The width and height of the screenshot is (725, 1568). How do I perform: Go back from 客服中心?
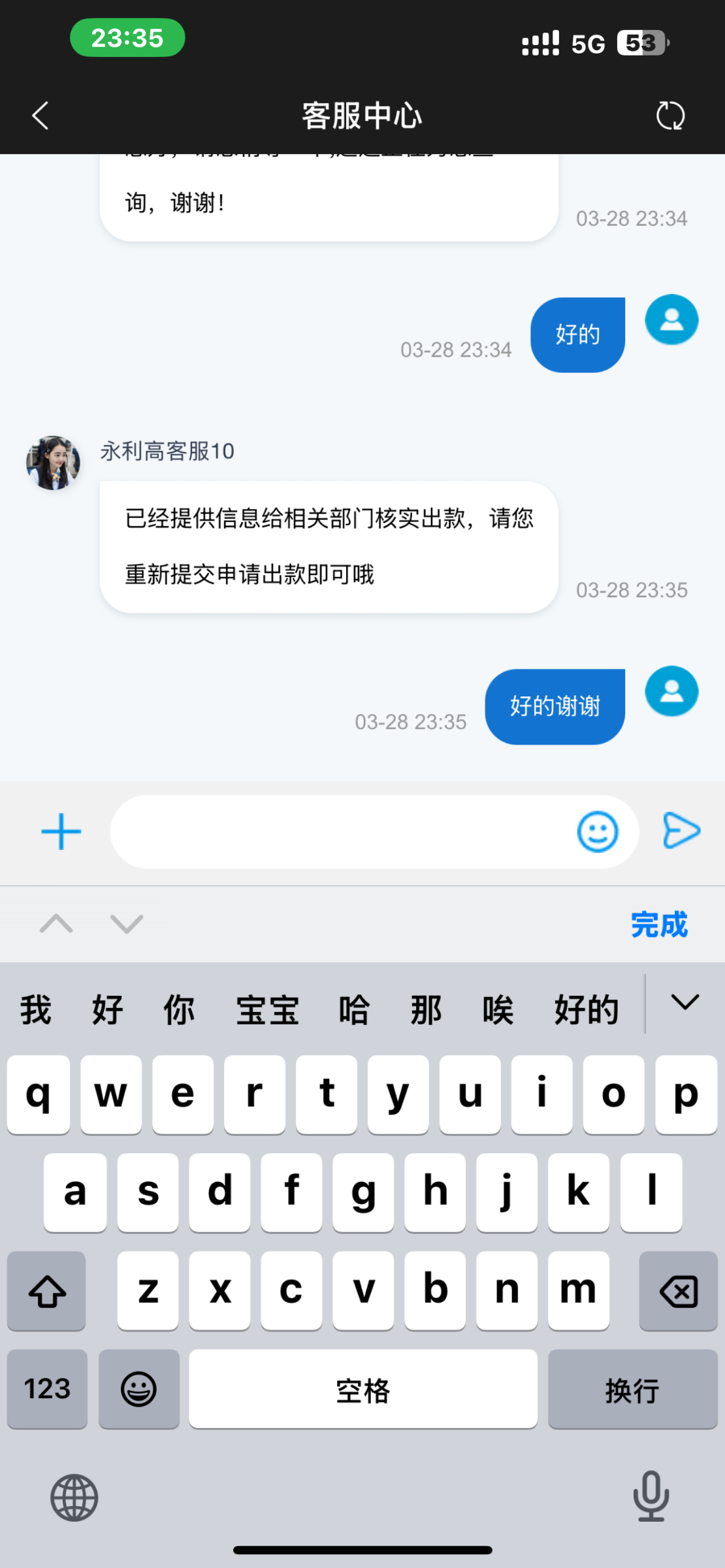pos(40,116)
